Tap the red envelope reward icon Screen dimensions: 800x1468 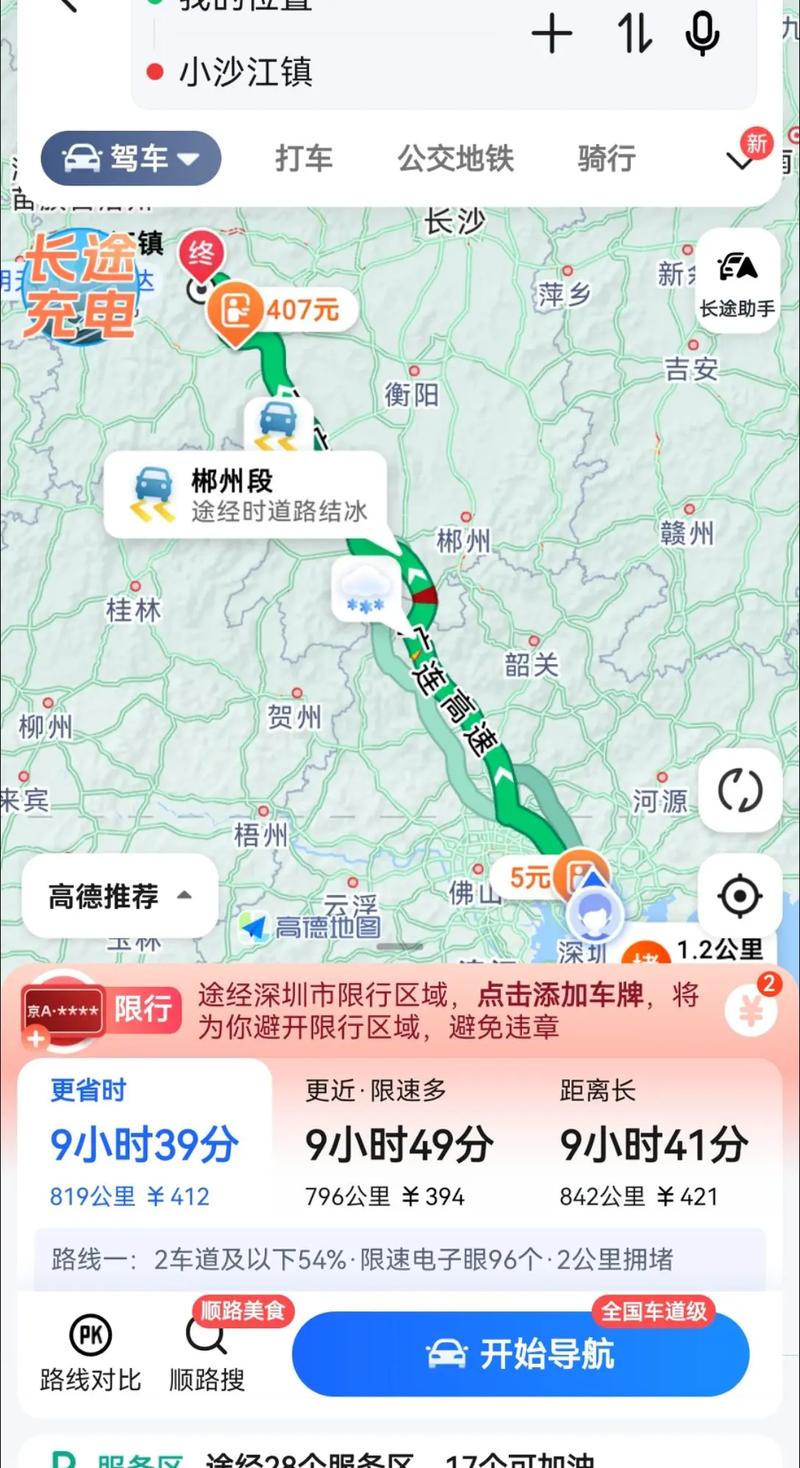751,1011
